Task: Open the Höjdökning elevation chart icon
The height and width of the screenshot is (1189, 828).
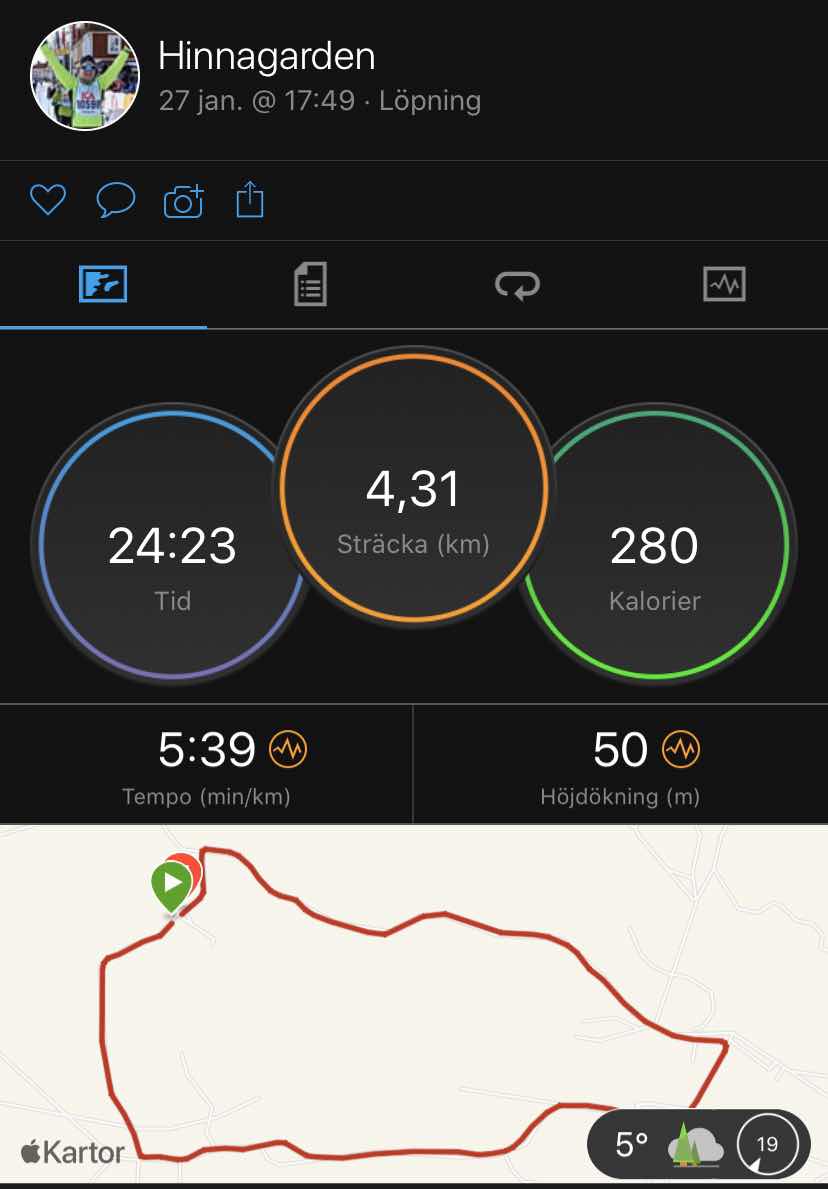Action: tap(682, 750)
